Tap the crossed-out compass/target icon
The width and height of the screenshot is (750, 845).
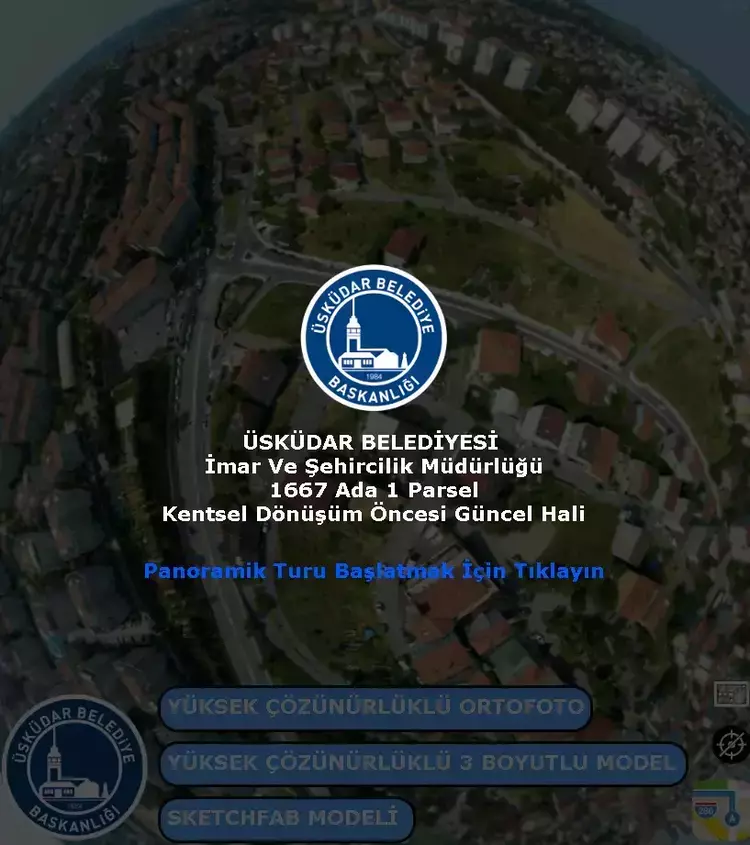(x=731, y=745)
